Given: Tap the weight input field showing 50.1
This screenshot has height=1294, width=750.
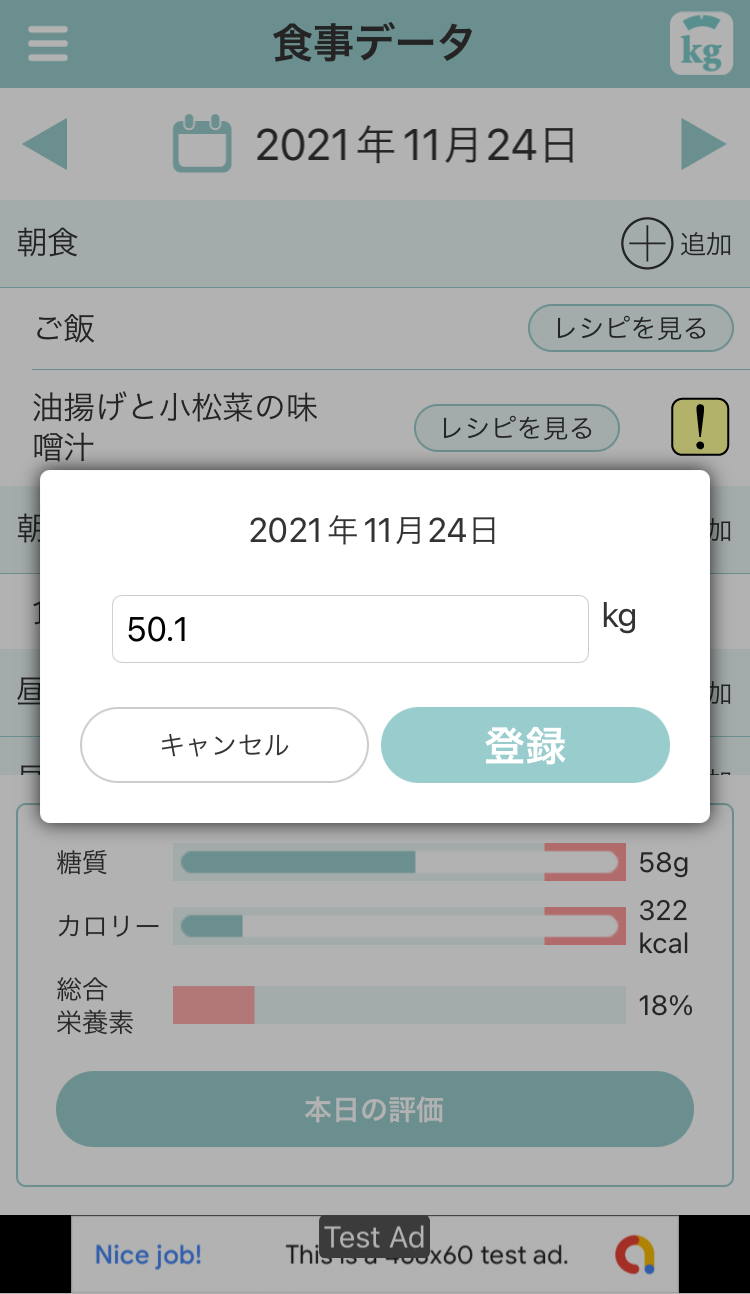Looking at the screenshot, I should 350,629.
